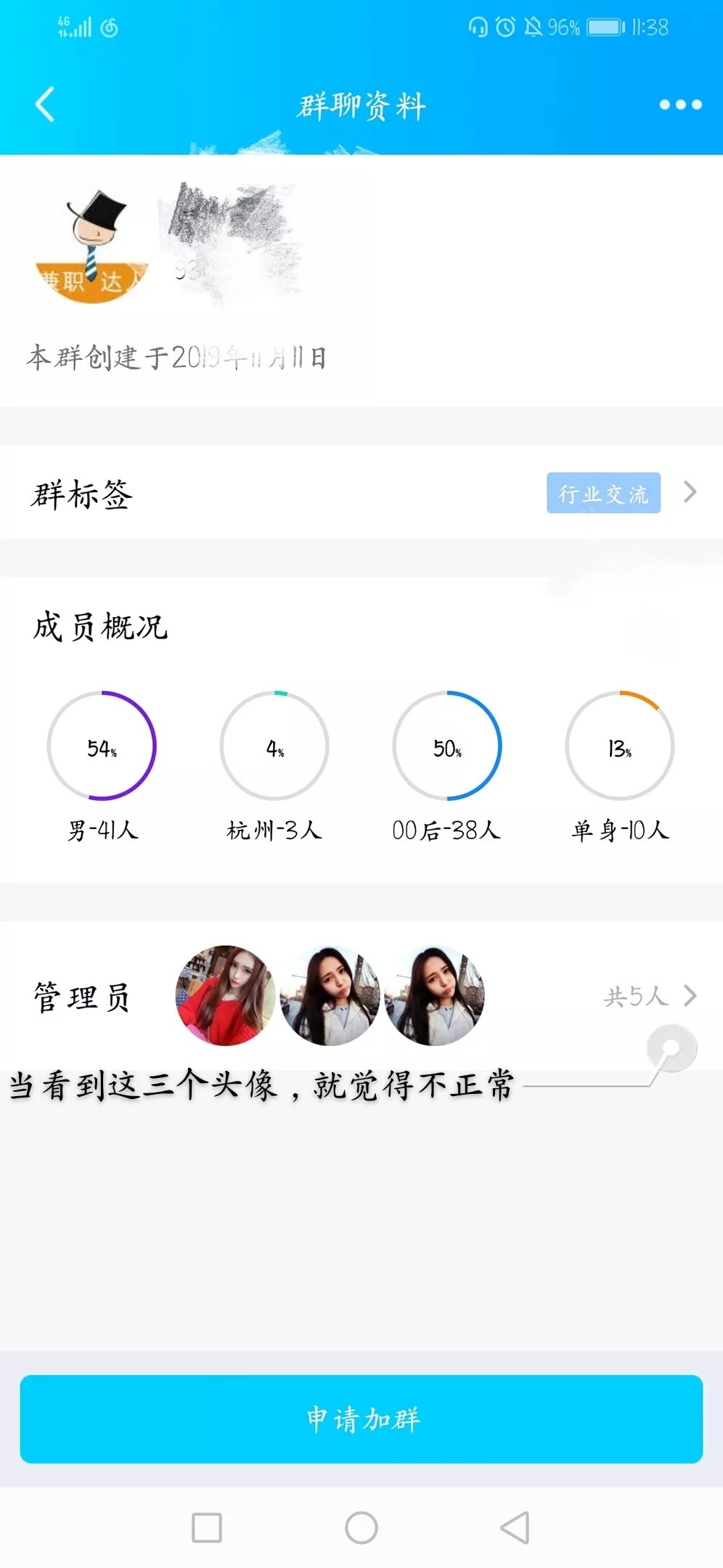Tap the back arrow to exit group profile
The image size is (723, 1568).
[45, 104]
